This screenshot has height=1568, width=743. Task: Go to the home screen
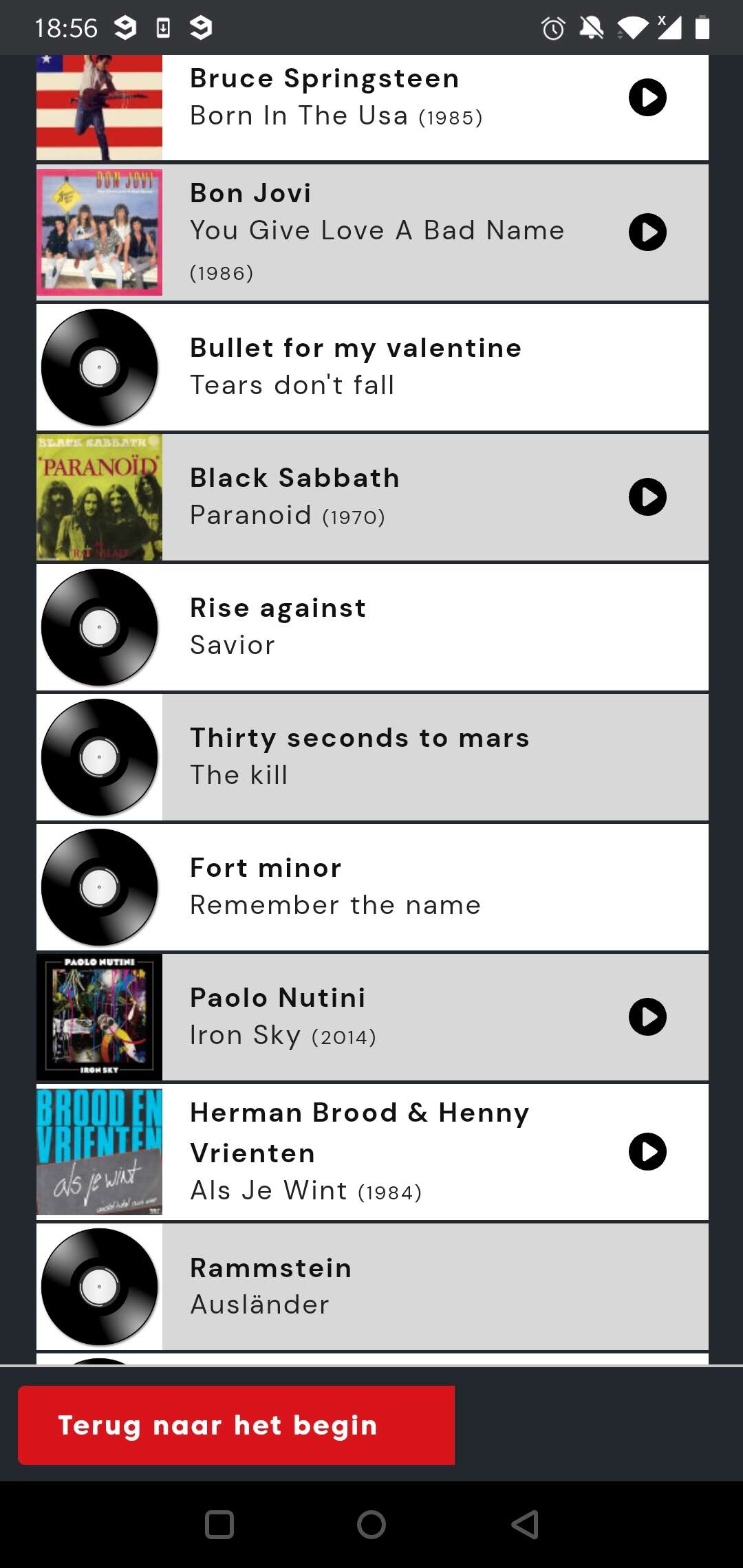coord(371,1525)
